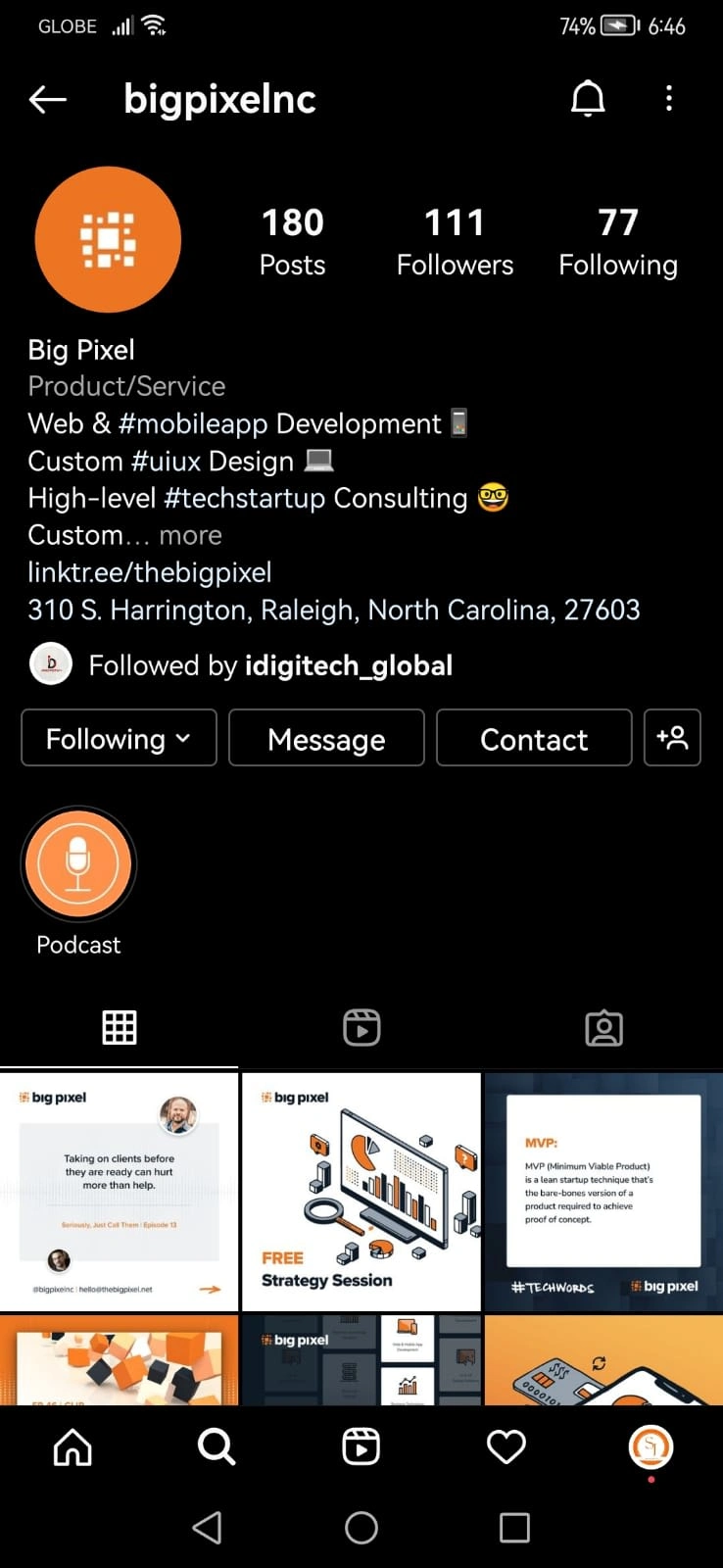723x1568 pixels.
Task: Open the FREE Strategy Session post
Action: click(x=361, y=1192)
